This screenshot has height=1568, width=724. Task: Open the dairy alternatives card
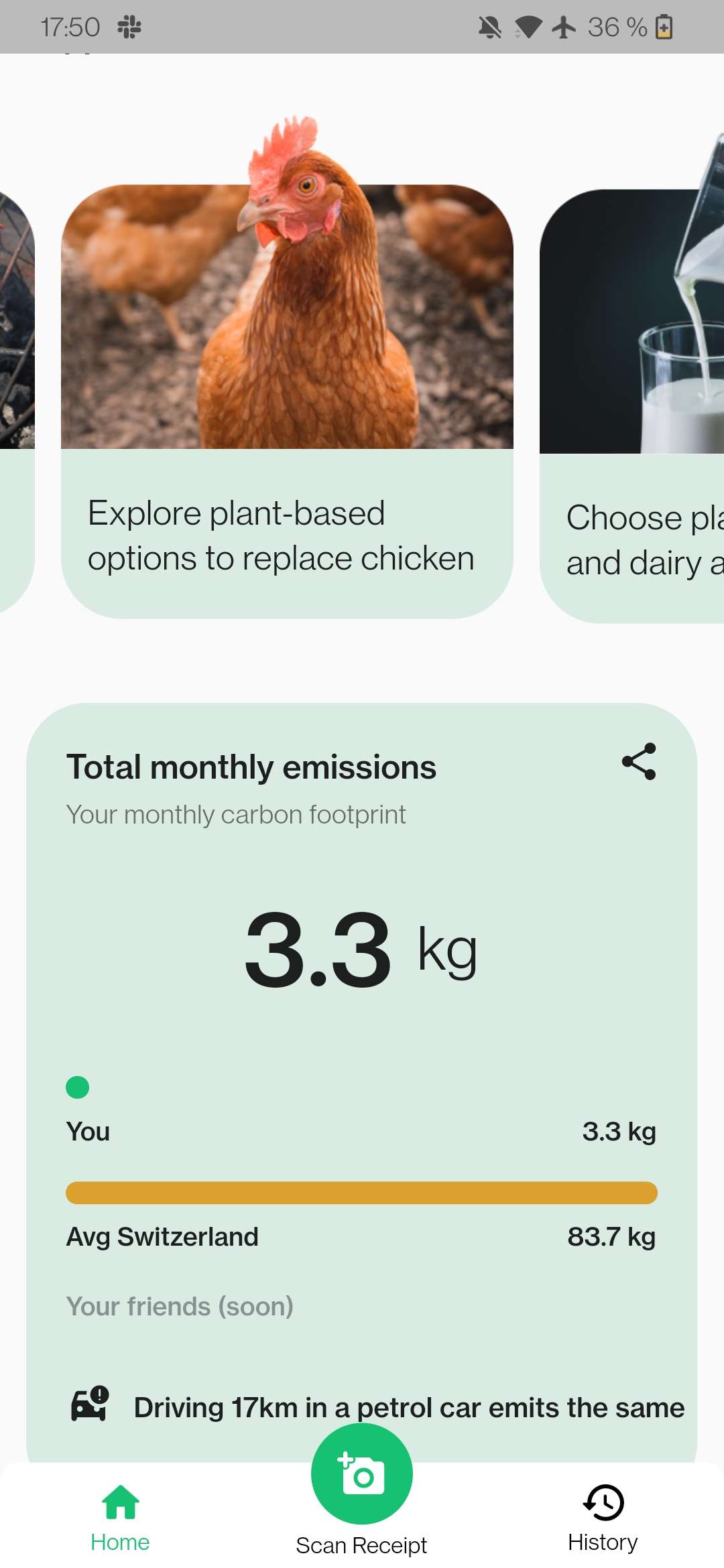(631, 406)
